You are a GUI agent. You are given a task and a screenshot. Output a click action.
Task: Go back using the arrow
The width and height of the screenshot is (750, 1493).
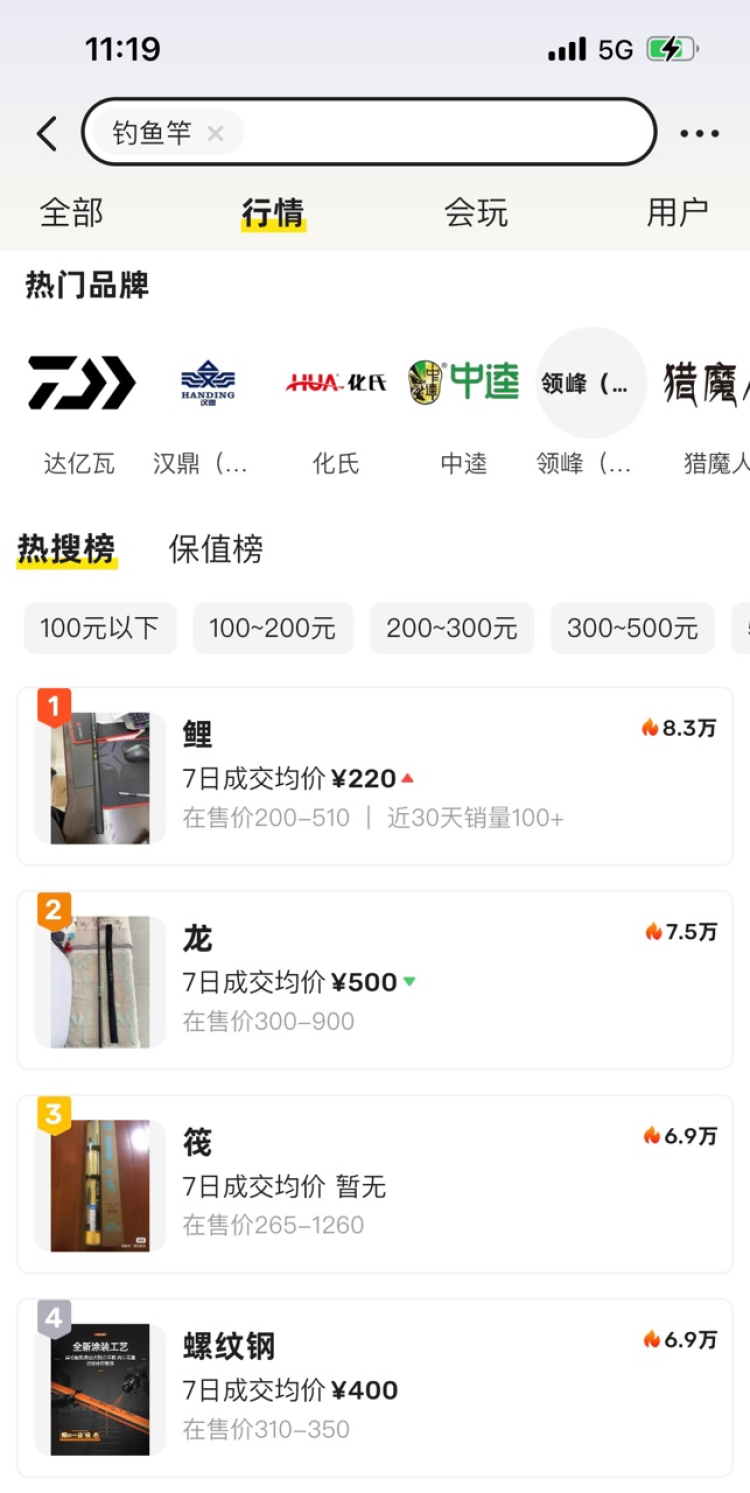click(x=47, y=133)
